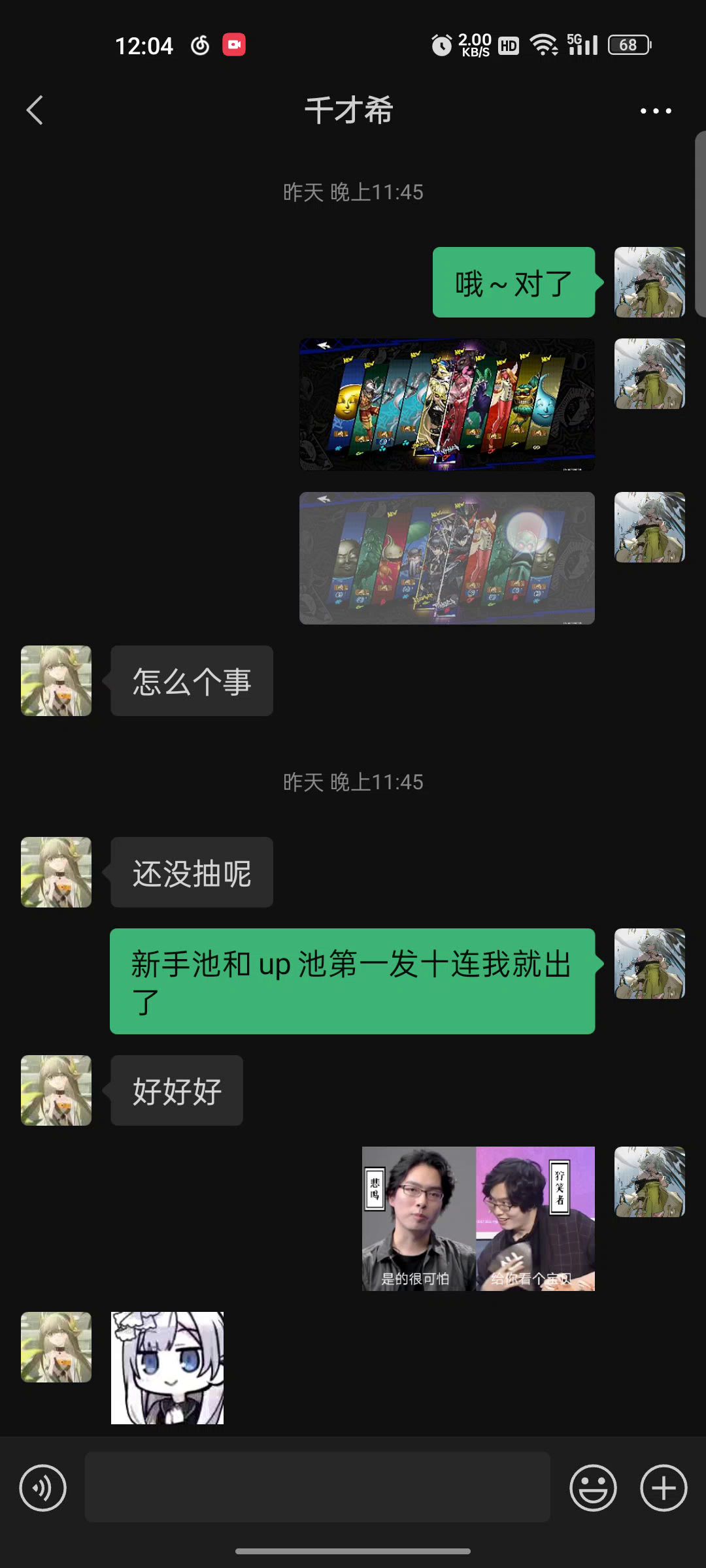Open the two-men meme image
This screenshot has width=706, height=1568.
pyautogui.click(x=479, y=1218)
